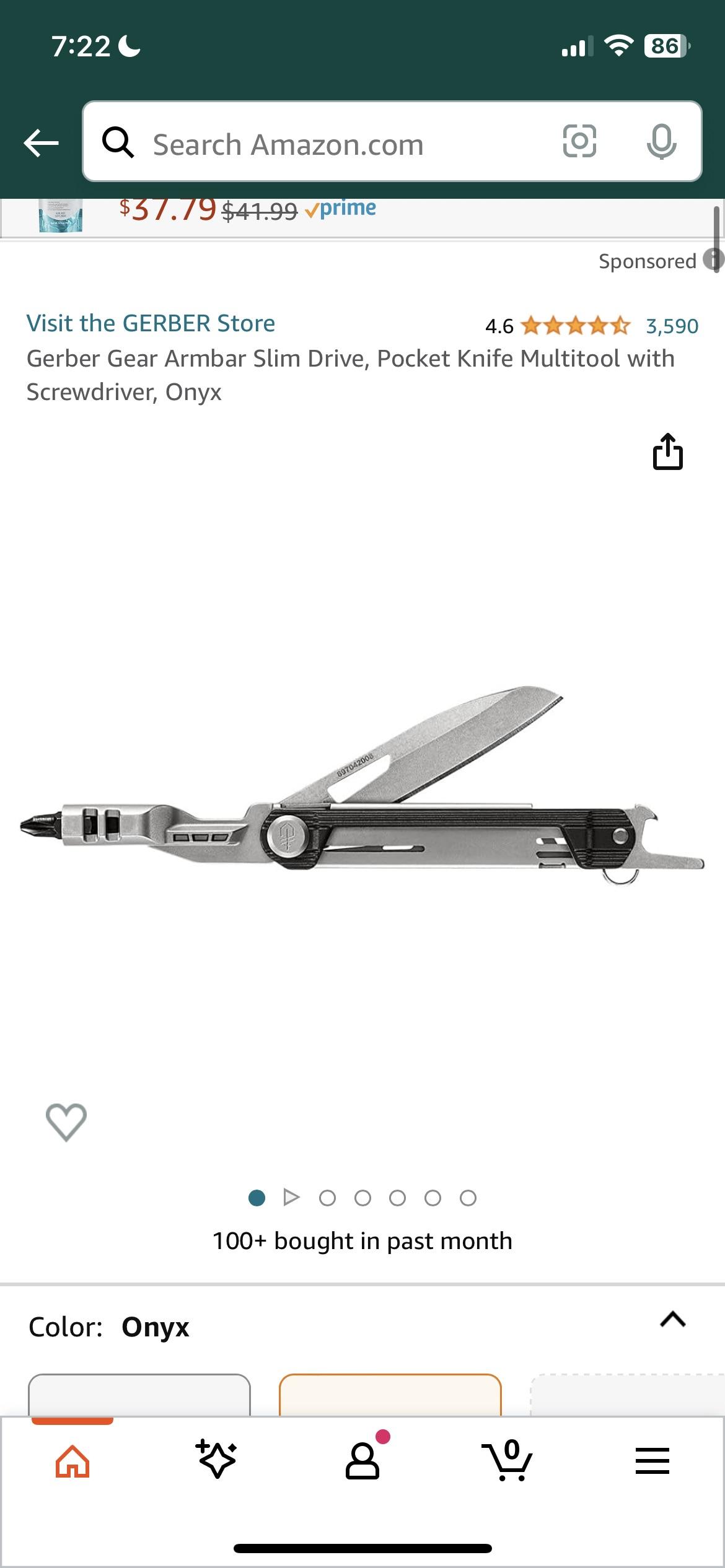Visit the GERBER Store link

click(151, 323)
